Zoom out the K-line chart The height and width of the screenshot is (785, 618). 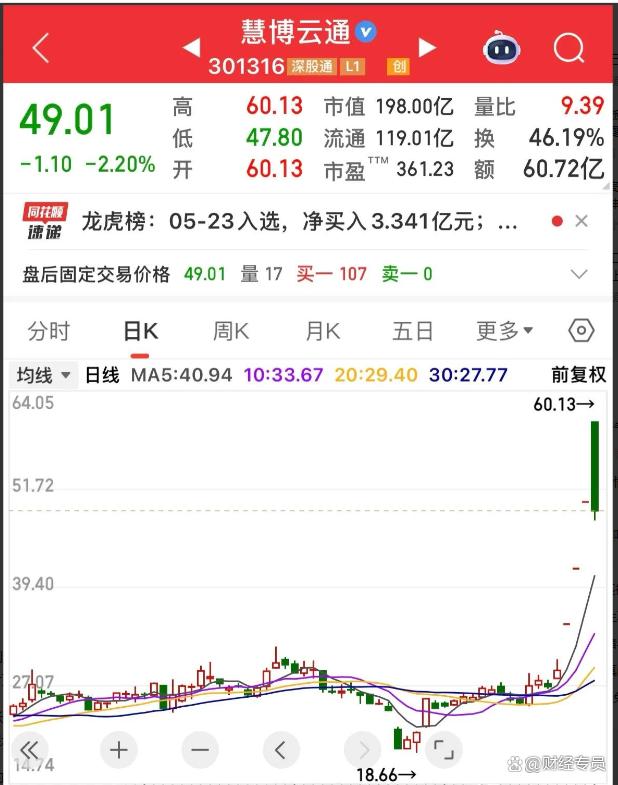200,749
